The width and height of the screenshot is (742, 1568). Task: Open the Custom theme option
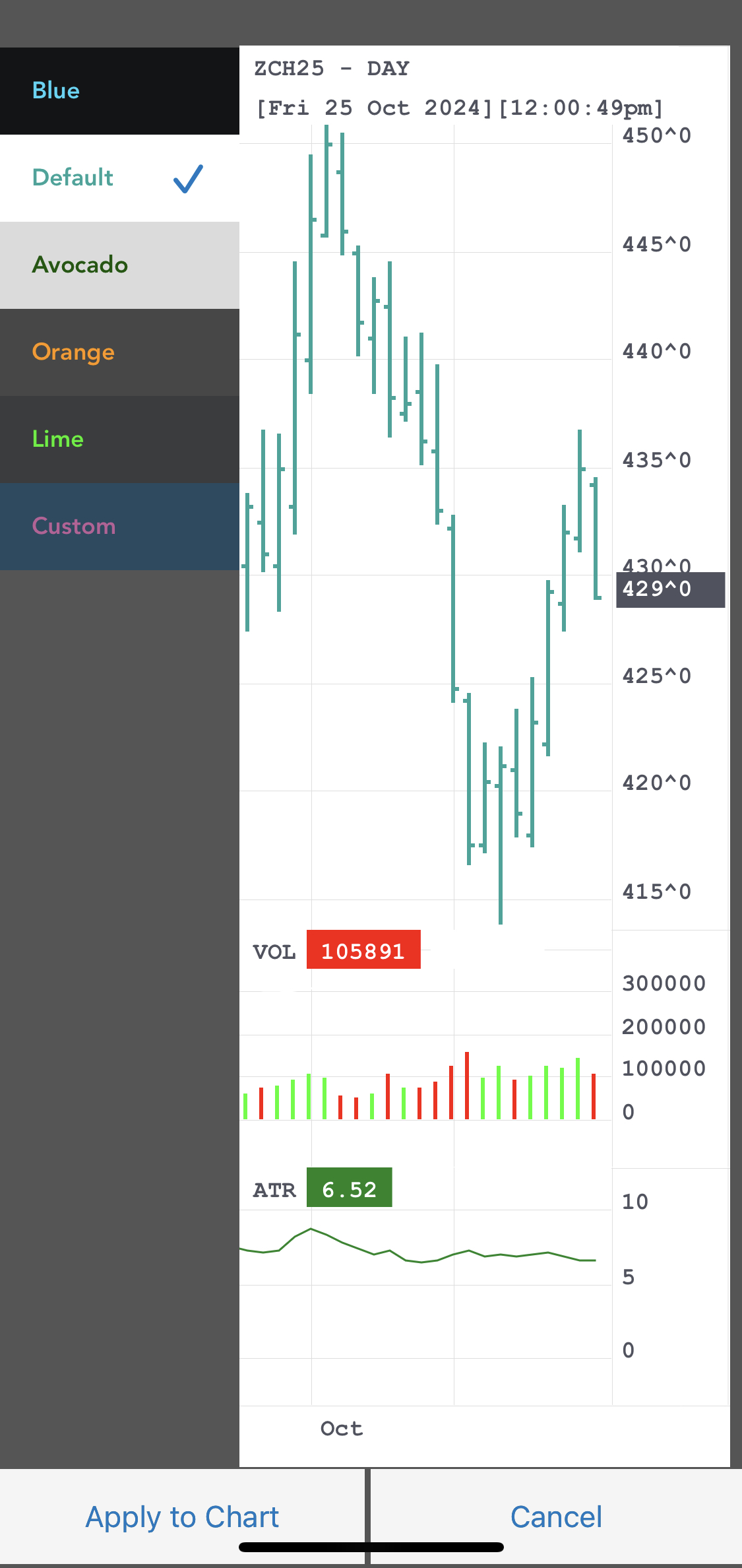[x=119, y=527]
